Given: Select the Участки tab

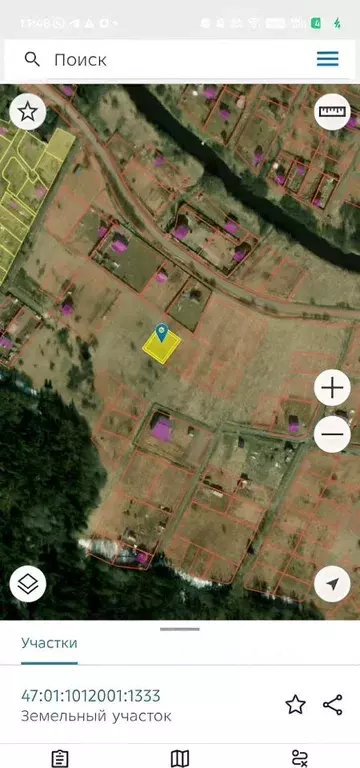Looking at the screenshot, I should click(x=49, y=643).
